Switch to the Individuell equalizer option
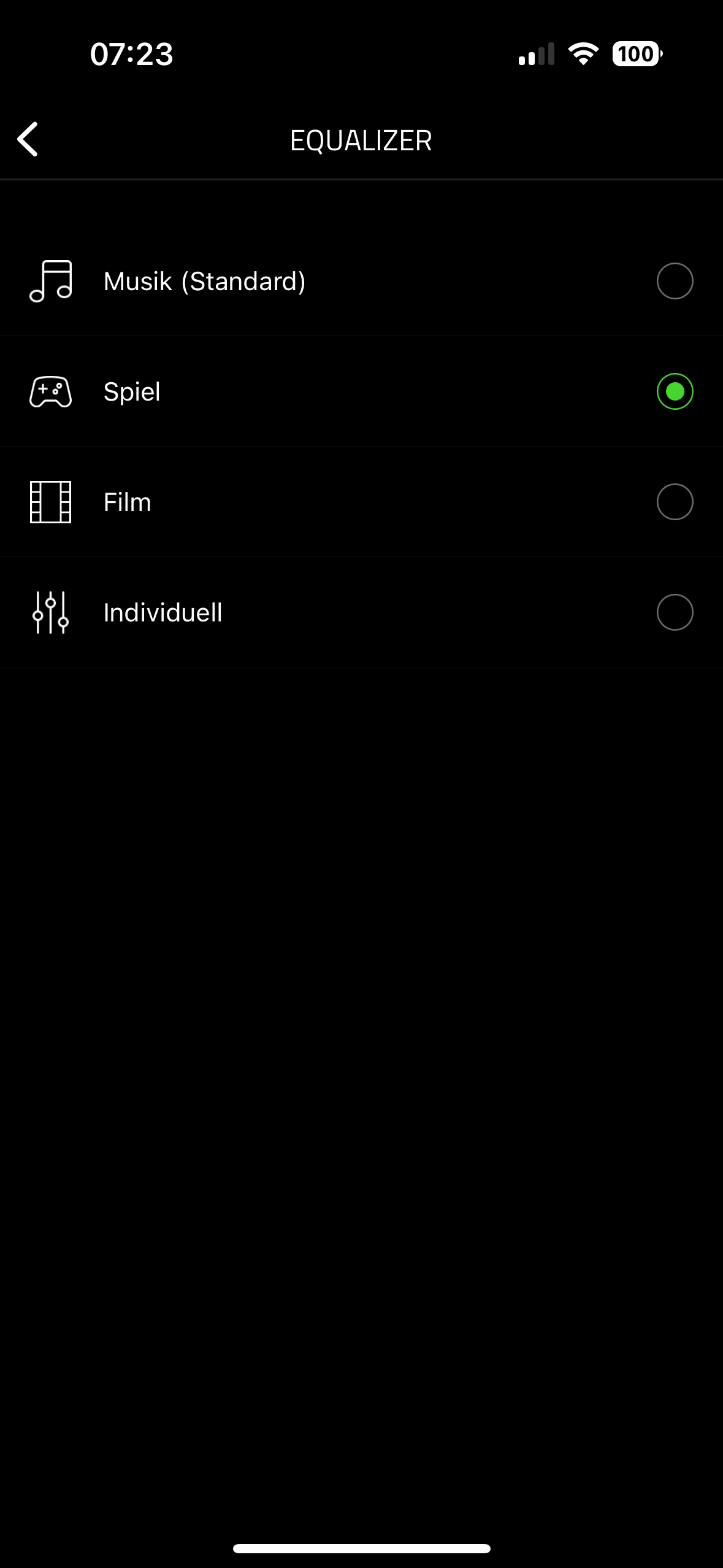This screenshot has height=1568, width=723. pos(674,612)
